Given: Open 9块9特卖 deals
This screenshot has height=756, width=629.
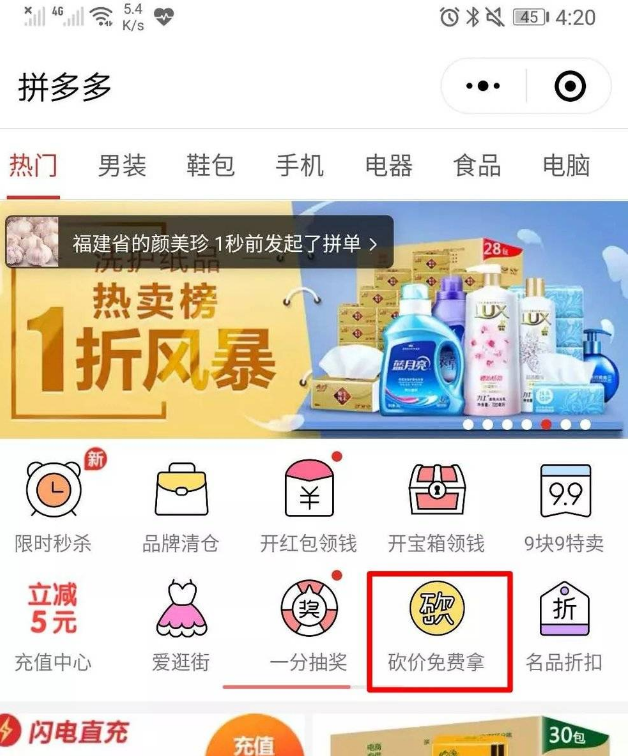Looking at the screenshot, I should (x=565, y=508).
